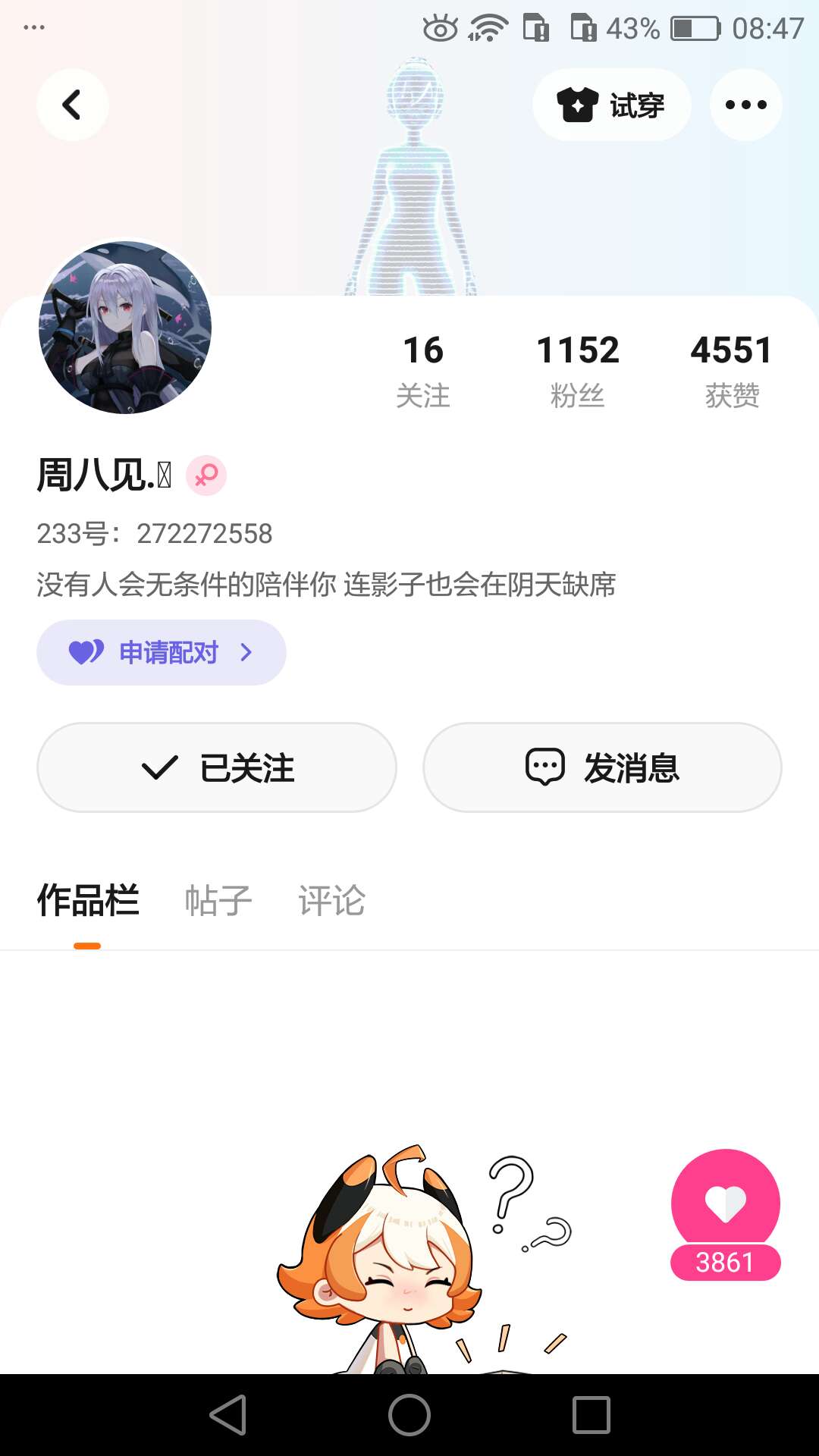Switch to the 作品栏 tab
The width and height of the screenshot is (819, 1456).
coord(88,901)
